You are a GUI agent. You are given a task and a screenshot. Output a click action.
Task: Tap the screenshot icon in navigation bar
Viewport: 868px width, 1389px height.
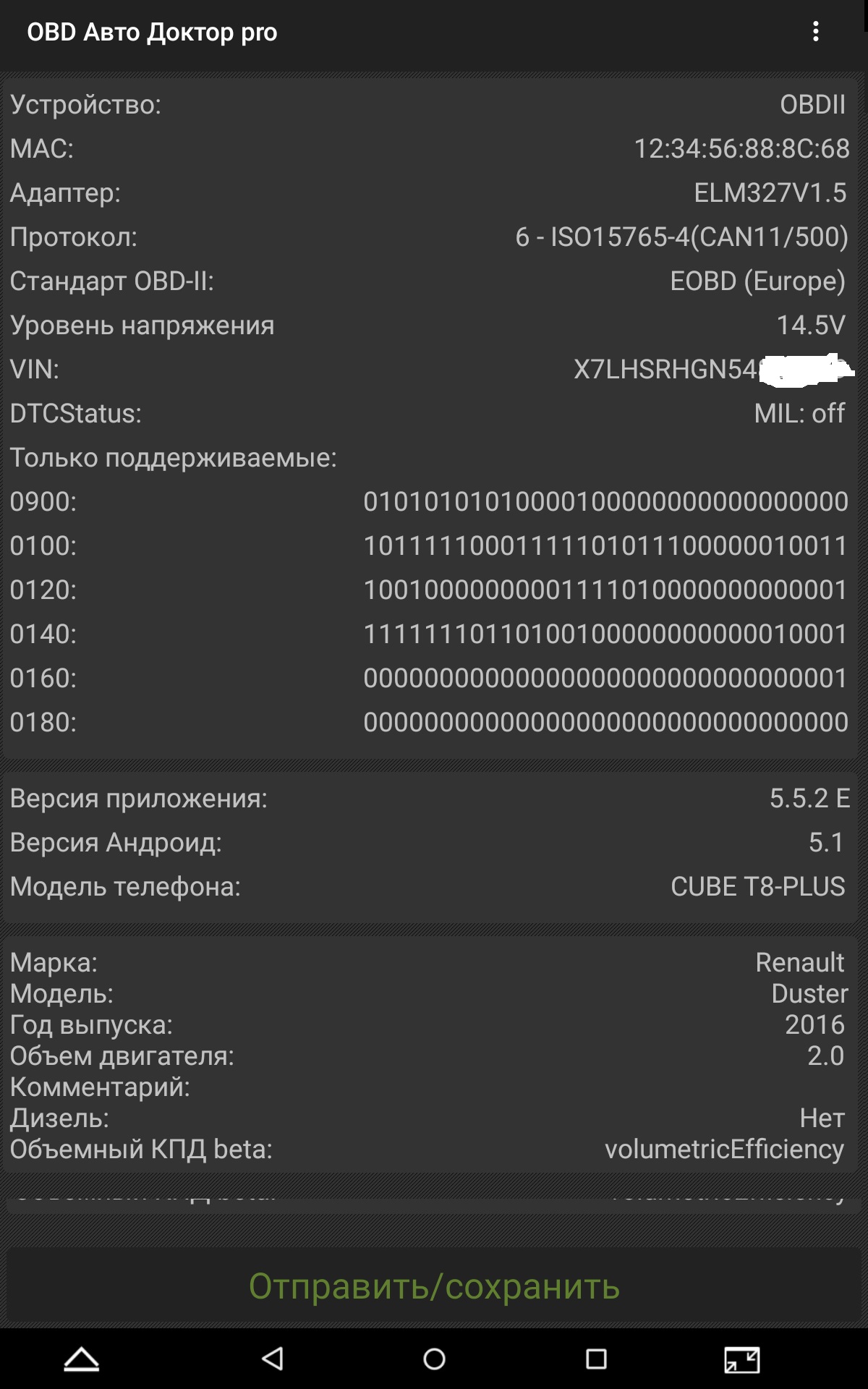coord(741,1359)
